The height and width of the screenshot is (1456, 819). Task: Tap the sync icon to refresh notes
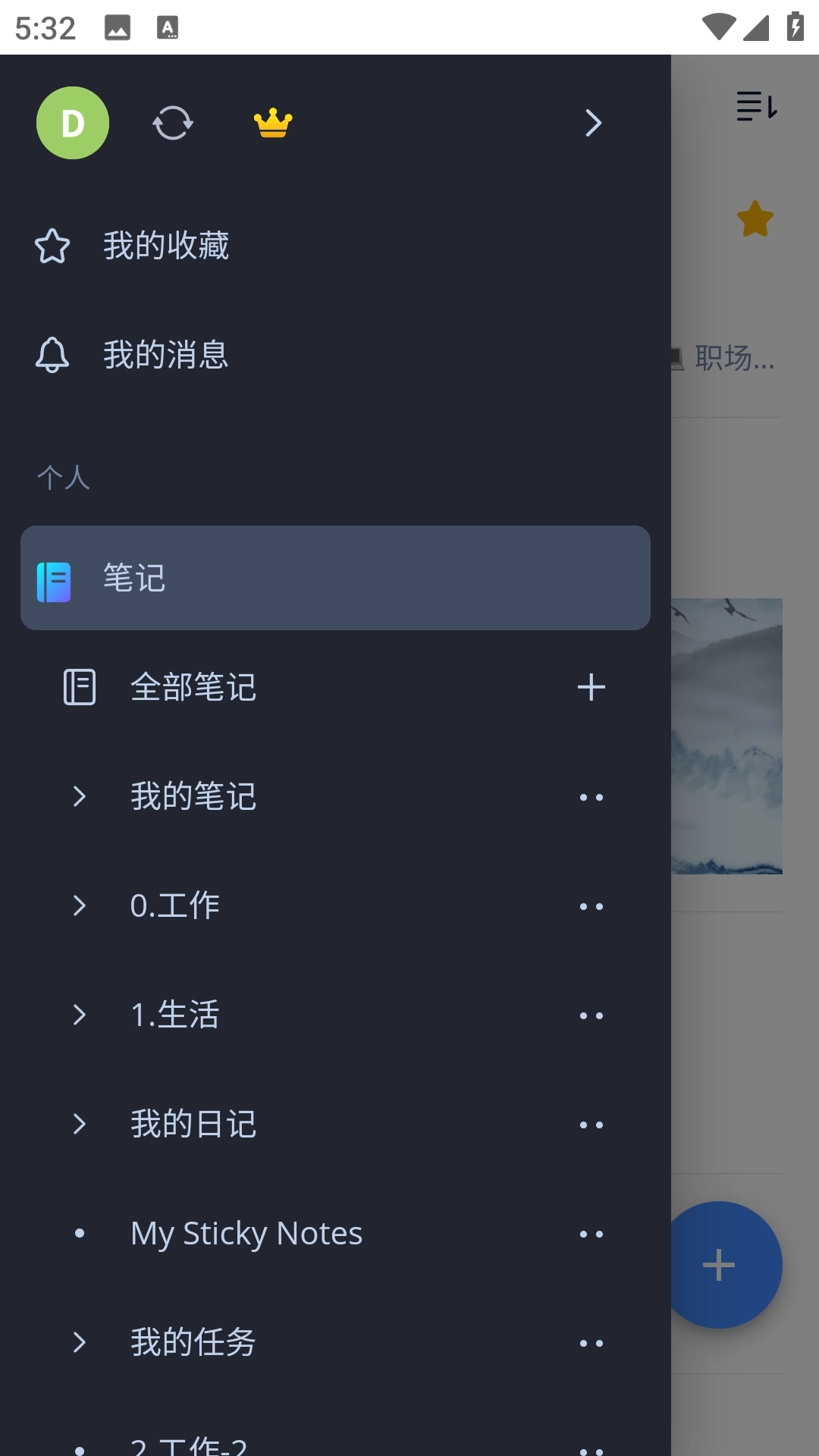(x=172, y=123)
